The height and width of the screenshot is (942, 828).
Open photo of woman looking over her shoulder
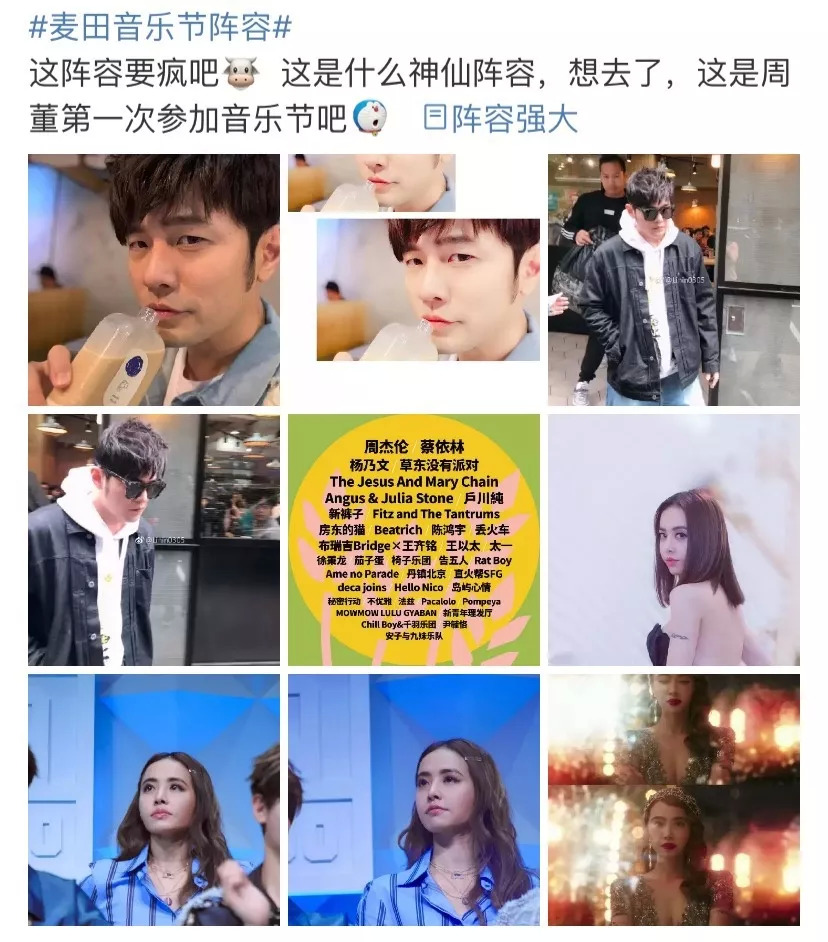674,539
